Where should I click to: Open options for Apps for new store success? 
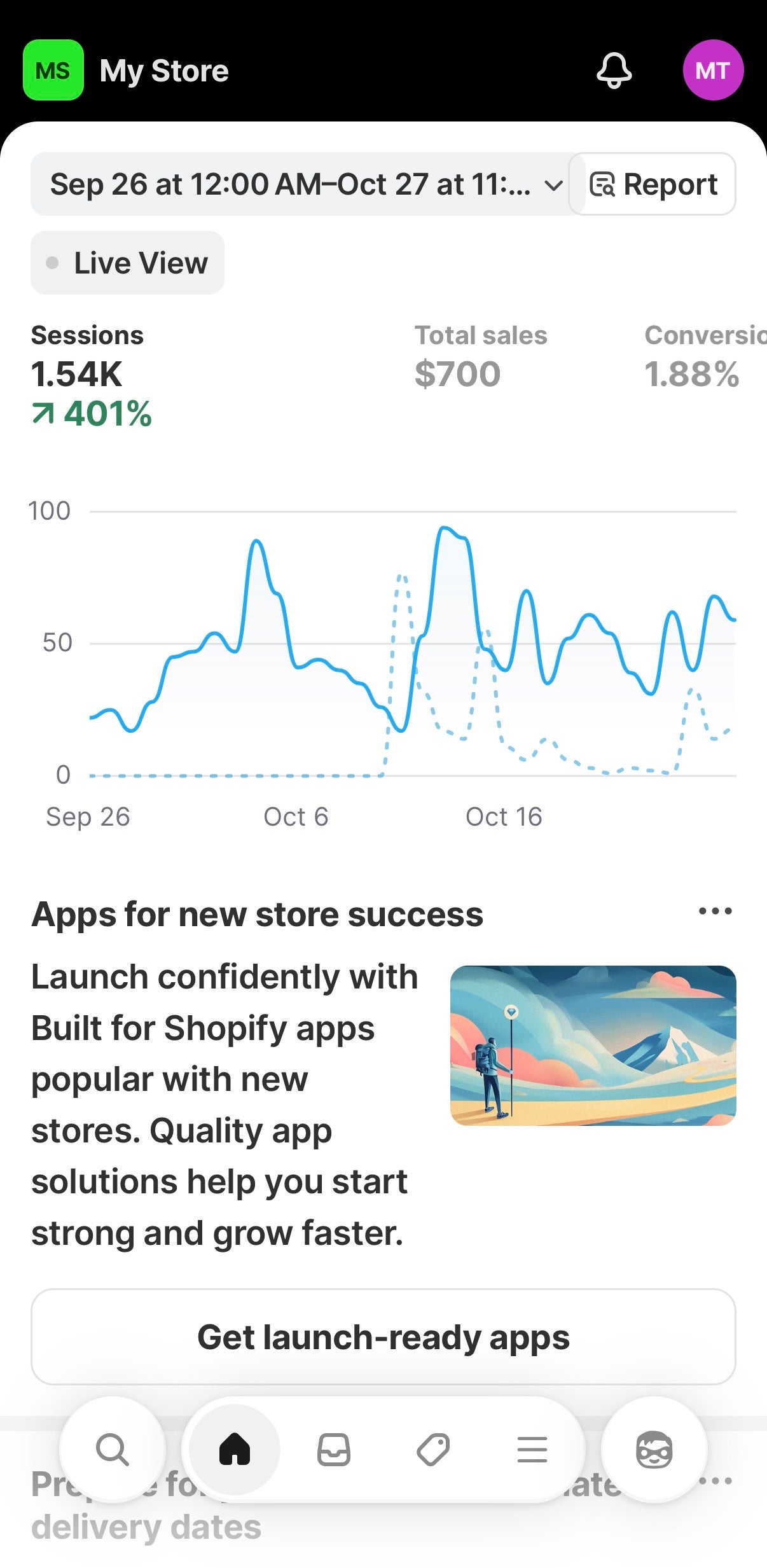coord(715,911)
